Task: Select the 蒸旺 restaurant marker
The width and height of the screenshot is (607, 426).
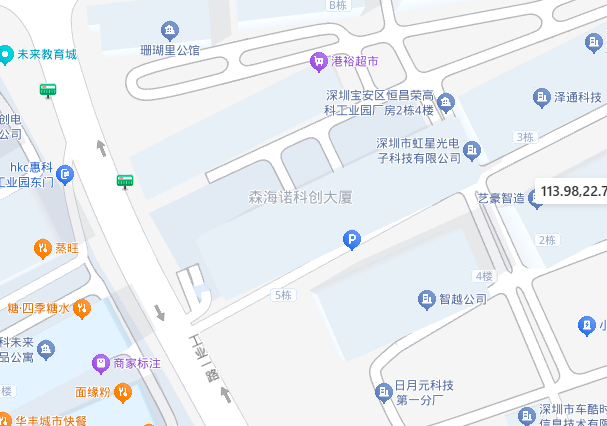Action: click(x=42, y=247)
